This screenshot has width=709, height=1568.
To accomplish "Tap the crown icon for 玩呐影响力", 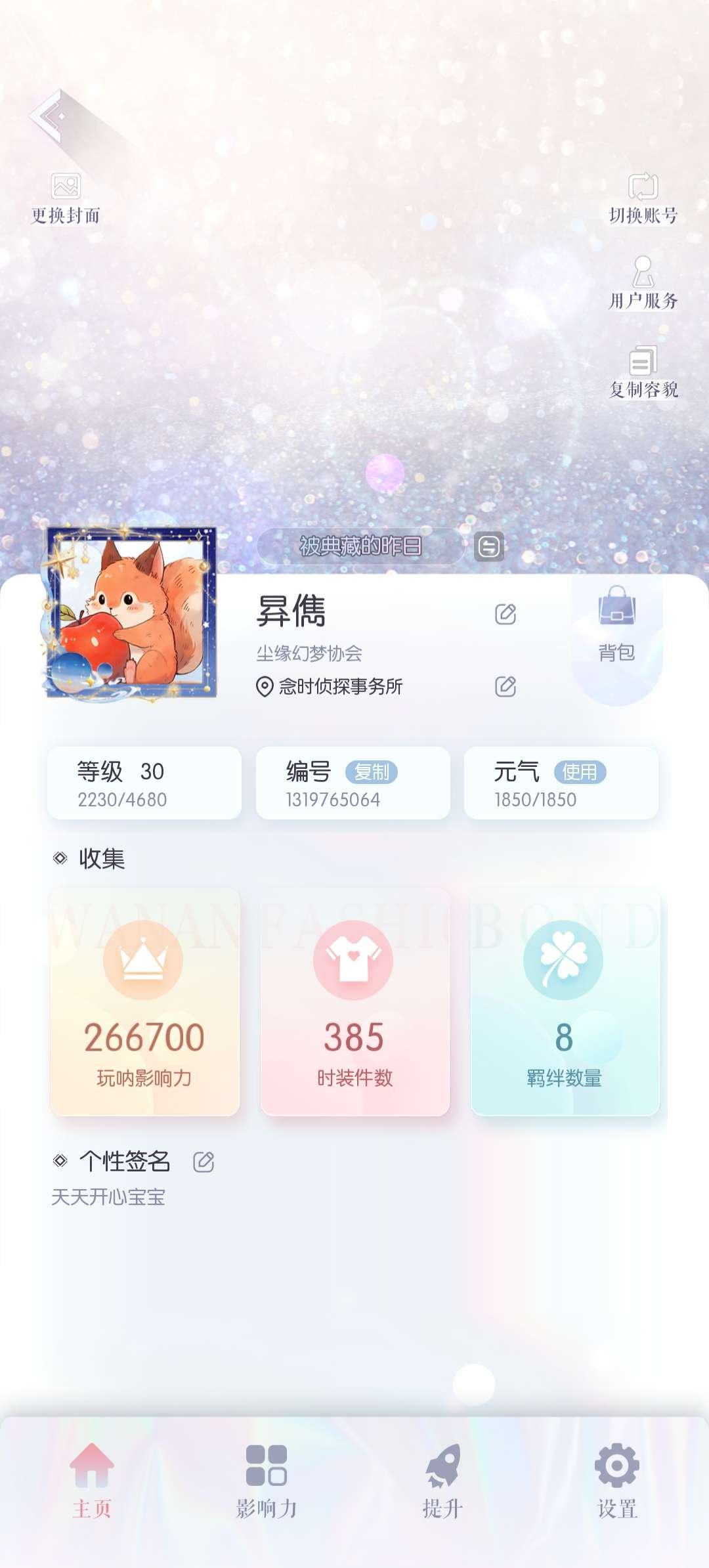I will (x=143, y=959).
